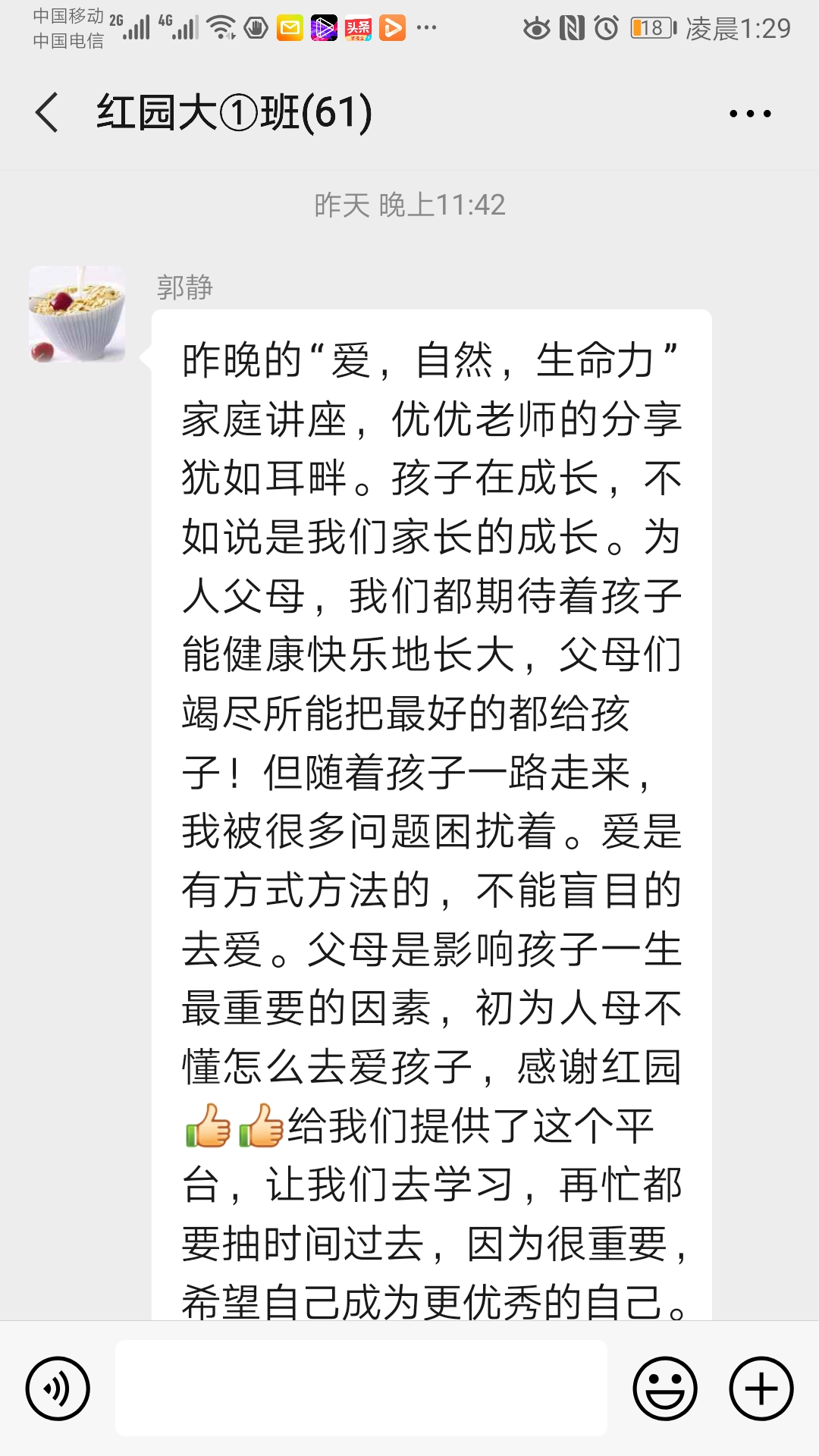This screenshot has width=819, height=1456.
Task: Tap the message text field
Action: (x=361, y=1388)
